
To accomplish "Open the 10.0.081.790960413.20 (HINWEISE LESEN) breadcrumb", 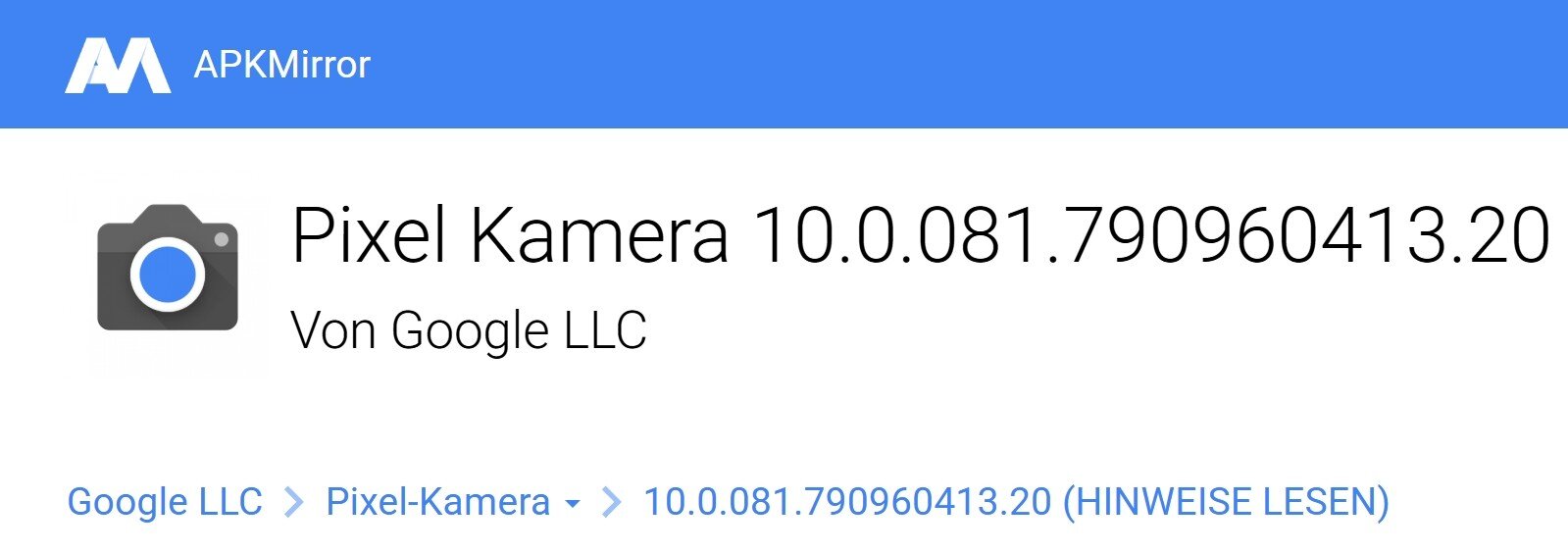I will (1016, 502).
